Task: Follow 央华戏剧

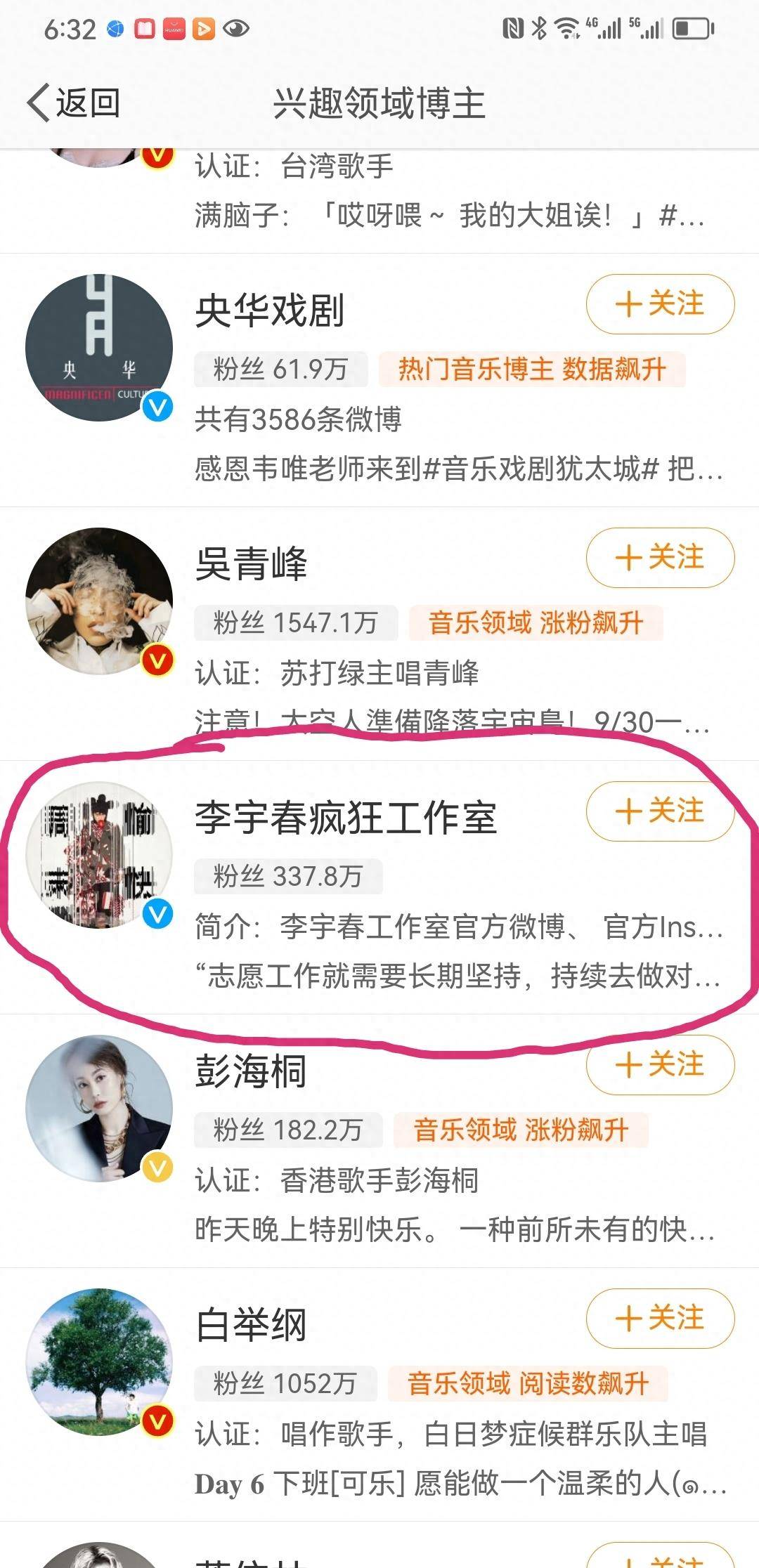Action: pyautogui.click(x=660, y=304)
